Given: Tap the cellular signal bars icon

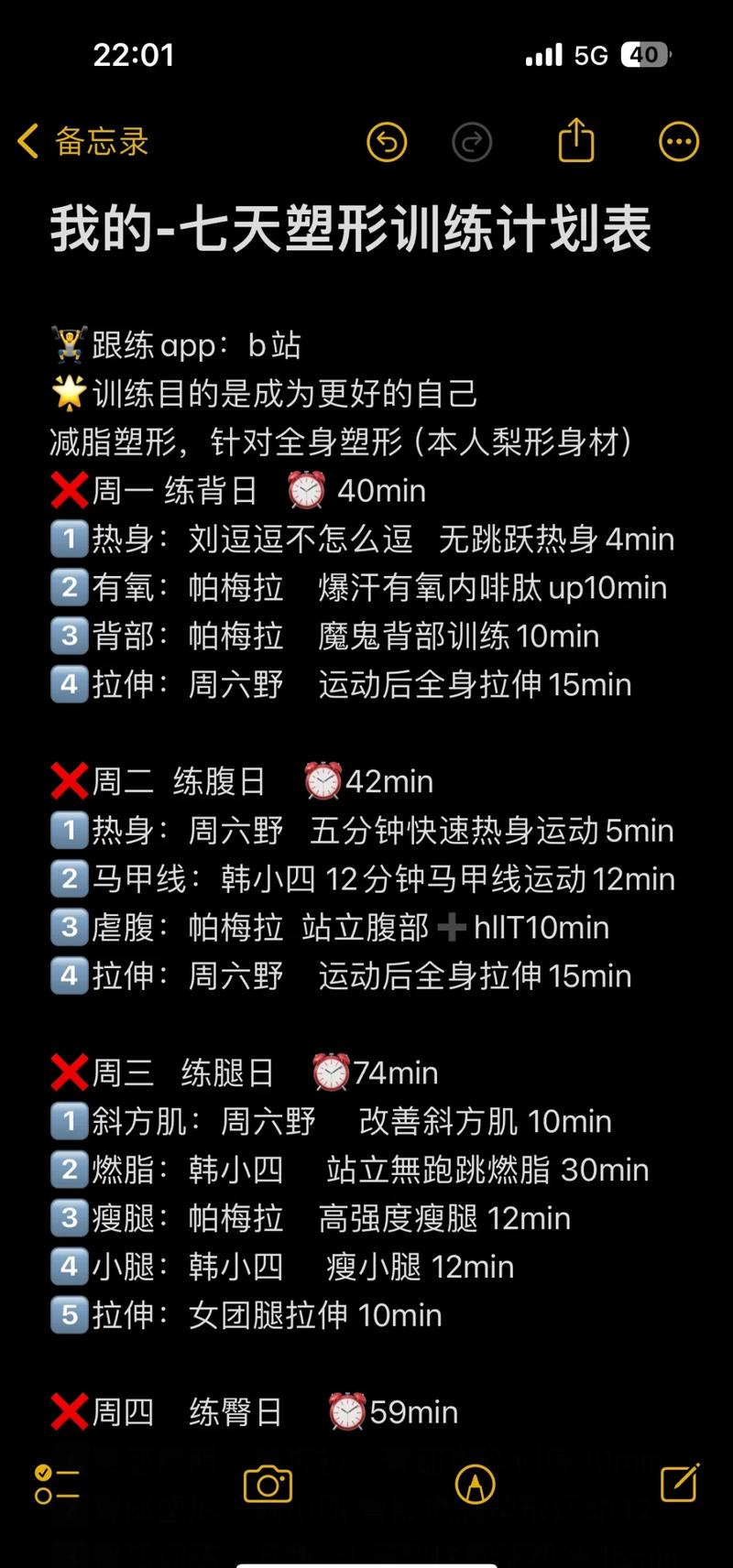Looking at the screenshot, I should click(x=542, y=55).
